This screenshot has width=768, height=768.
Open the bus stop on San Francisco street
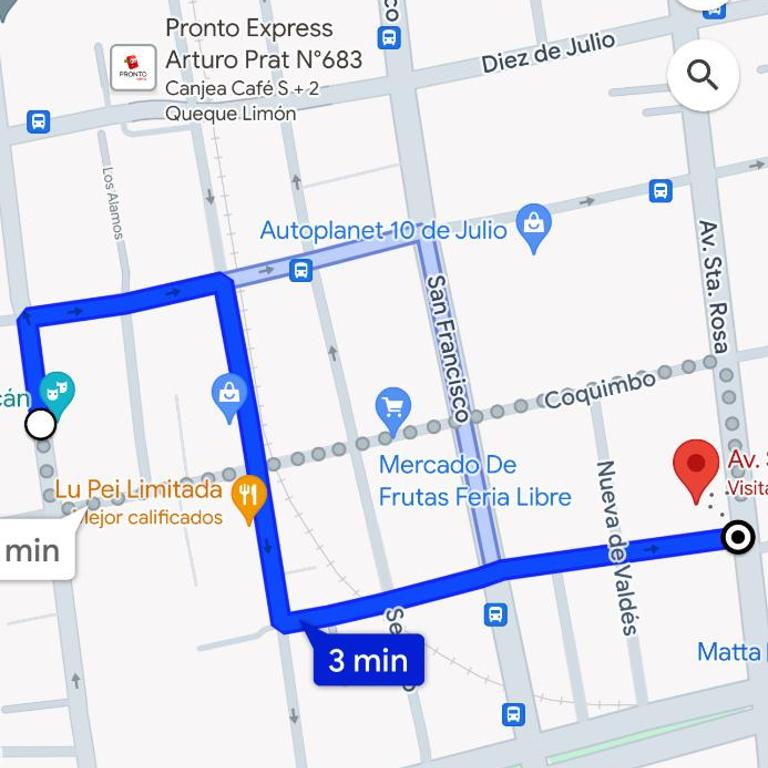pyautogui.click(x=495, y=614)
